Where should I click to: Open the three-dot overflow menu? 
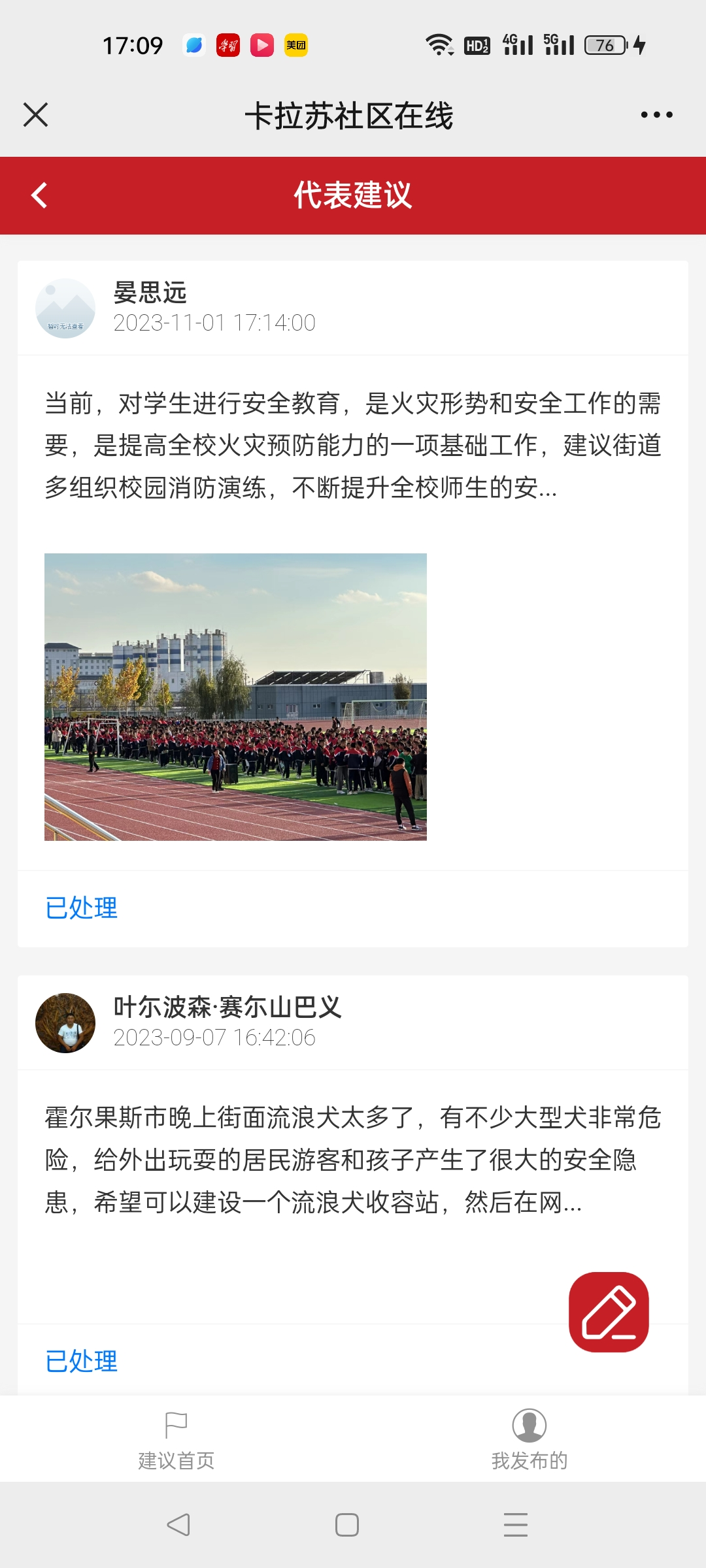tap(656, 115)
